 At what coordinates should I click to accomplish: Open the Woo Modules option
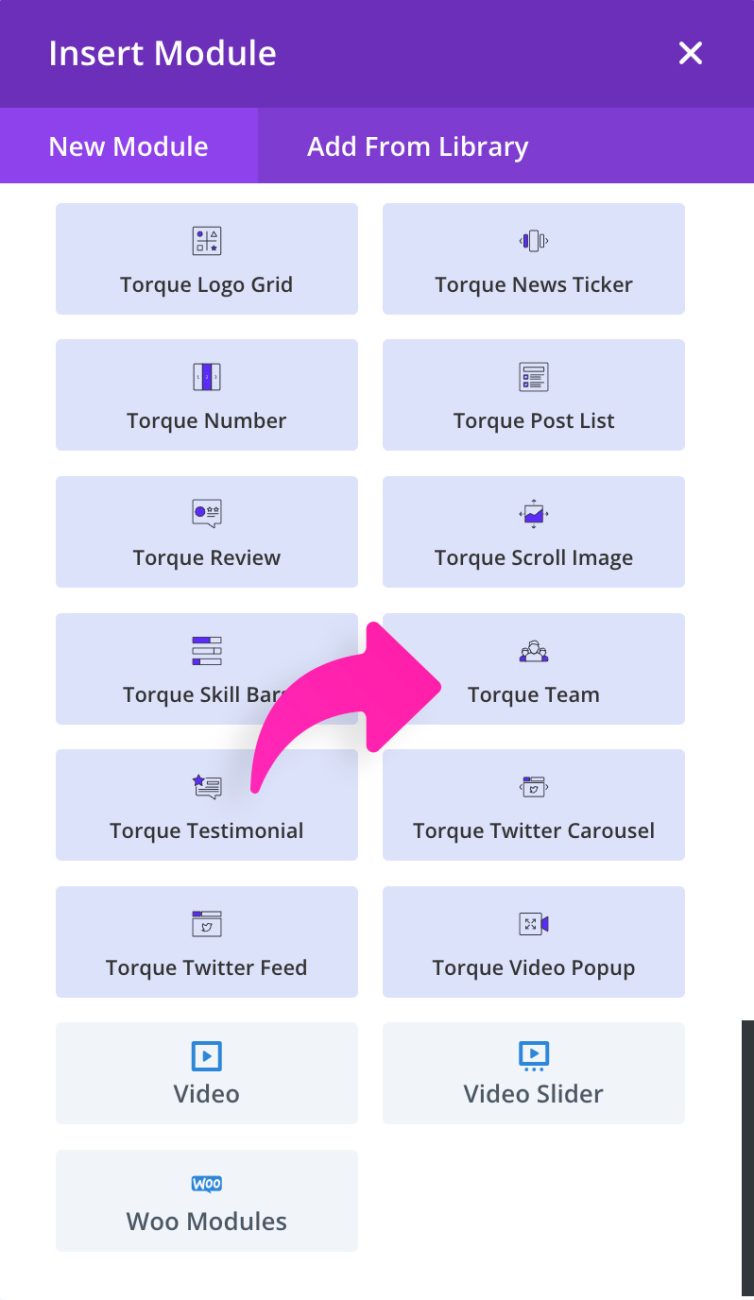[x=206, y=1201]
